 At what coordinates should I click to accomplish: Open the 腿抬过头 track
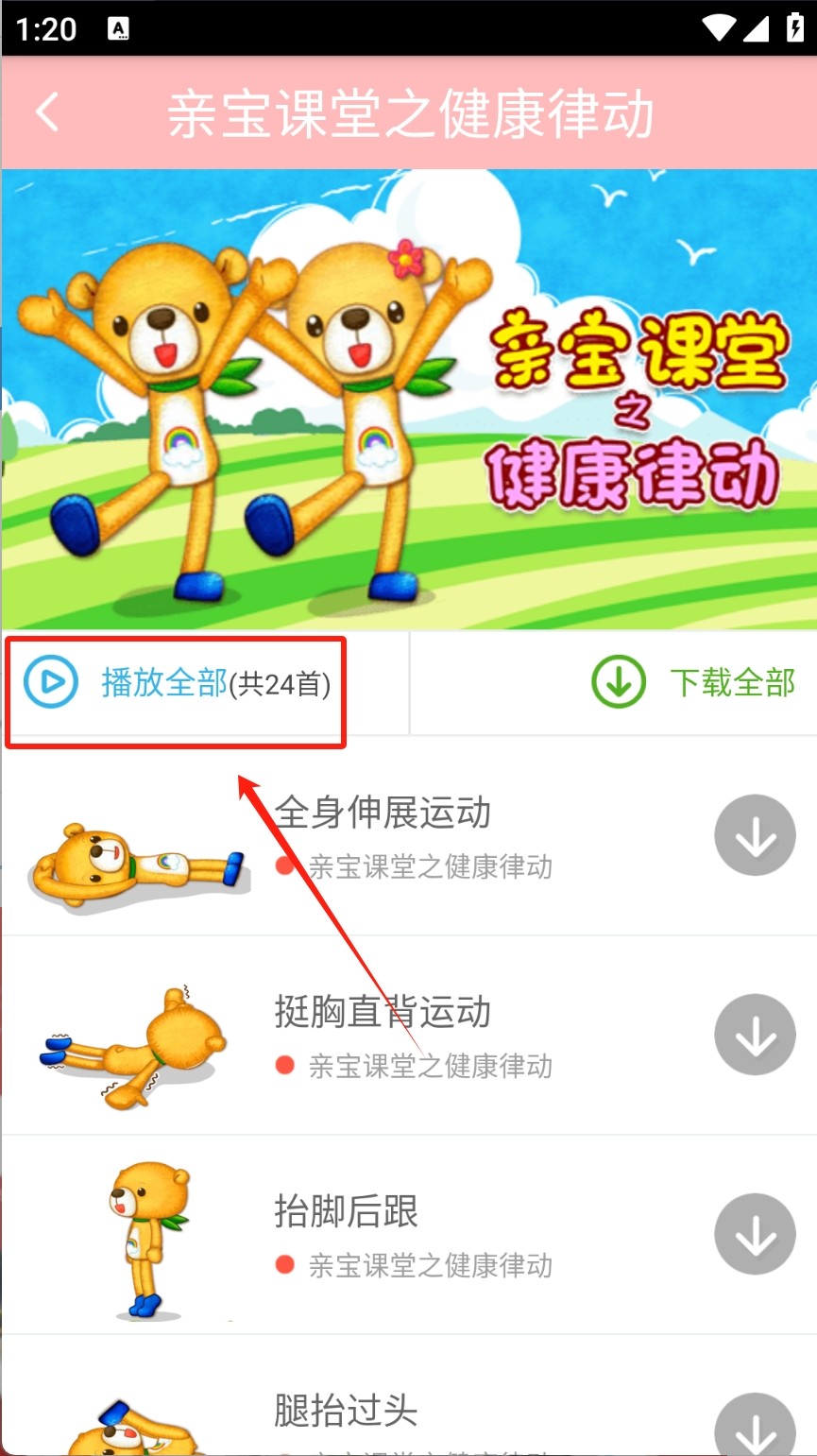347,1412
